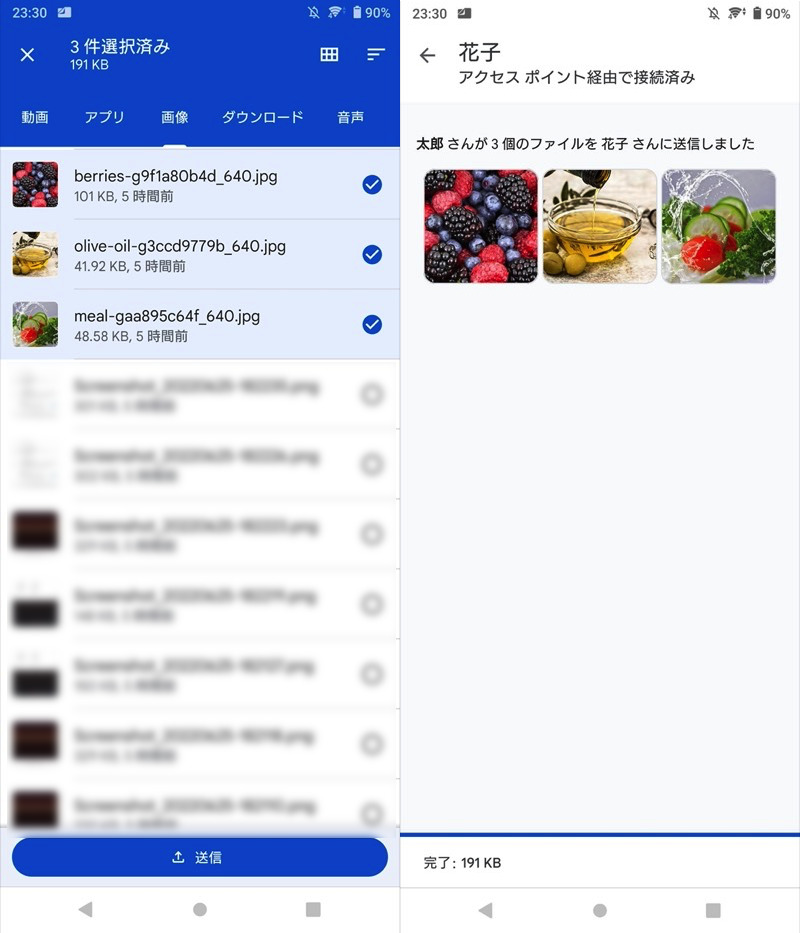This screenshot has width=800, height=933.
Task: Open the 音声 tab
Action: pos(351,117)
